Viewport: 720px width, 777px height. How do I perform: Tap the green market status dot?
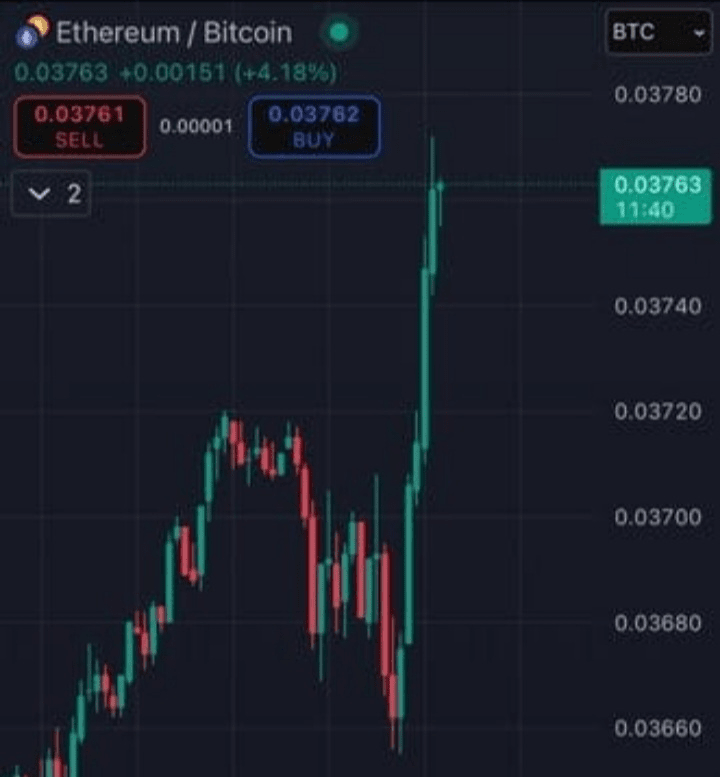click(x=339, y=32)
